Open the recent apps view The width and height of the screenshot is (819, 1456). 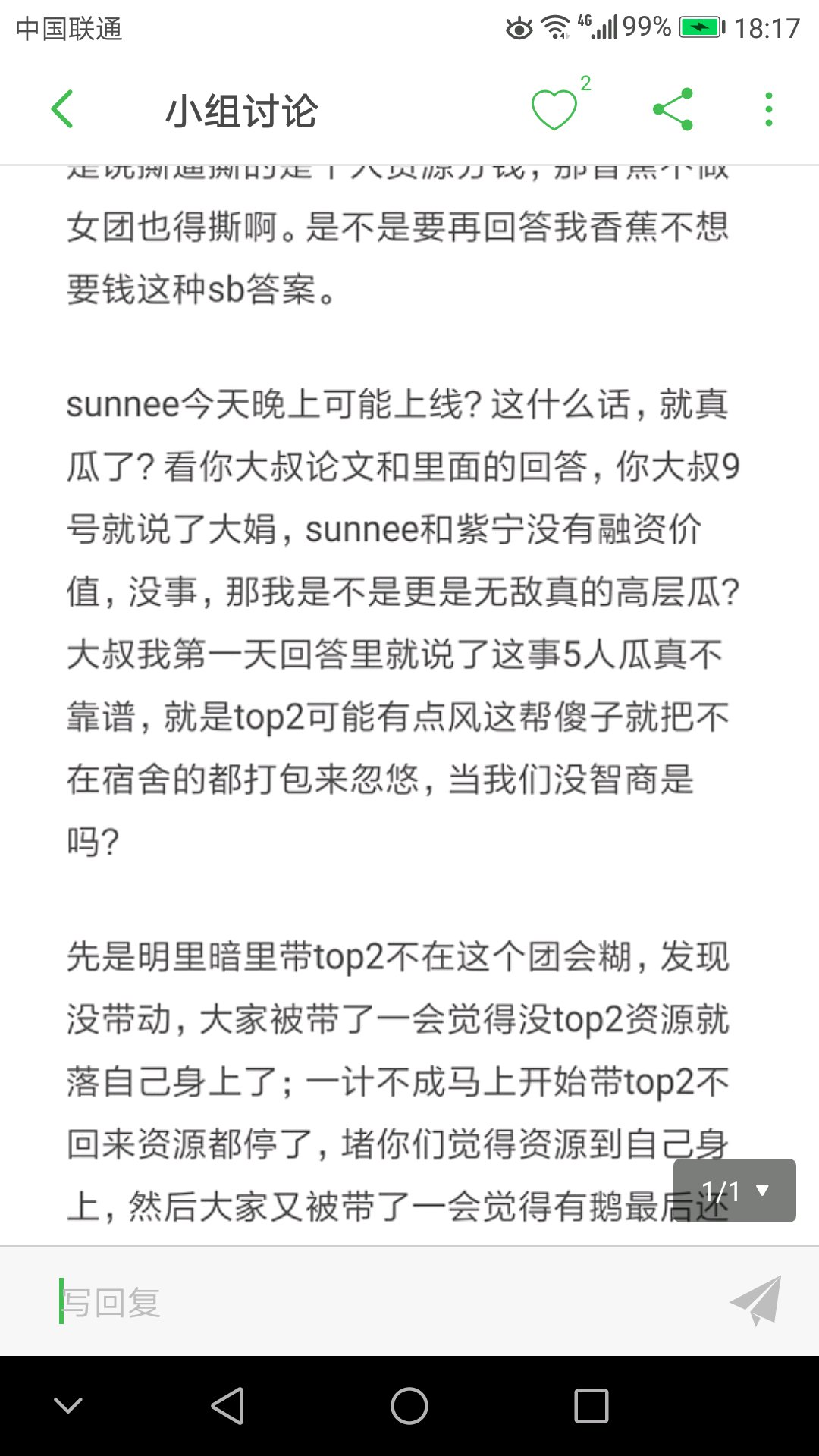(x=591, y=1406)
